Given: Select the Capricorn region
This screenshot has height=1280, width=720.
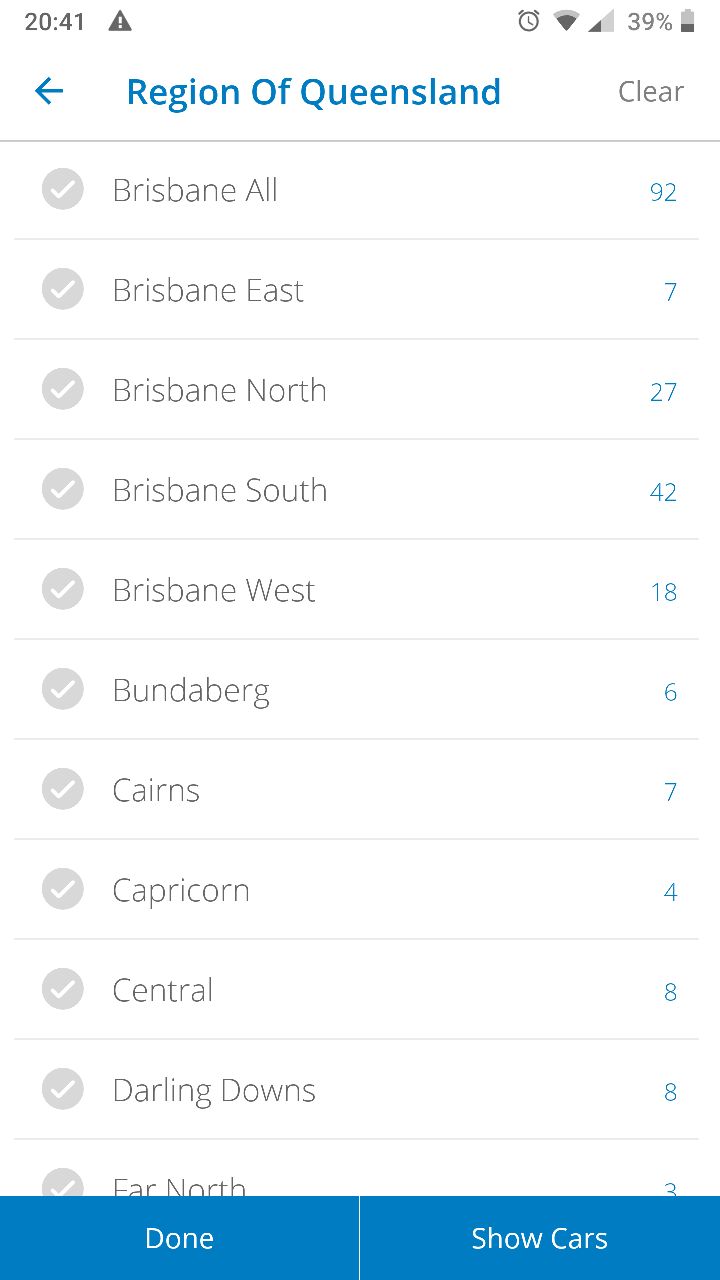Looking at the screenshot, I should [356, 890].
